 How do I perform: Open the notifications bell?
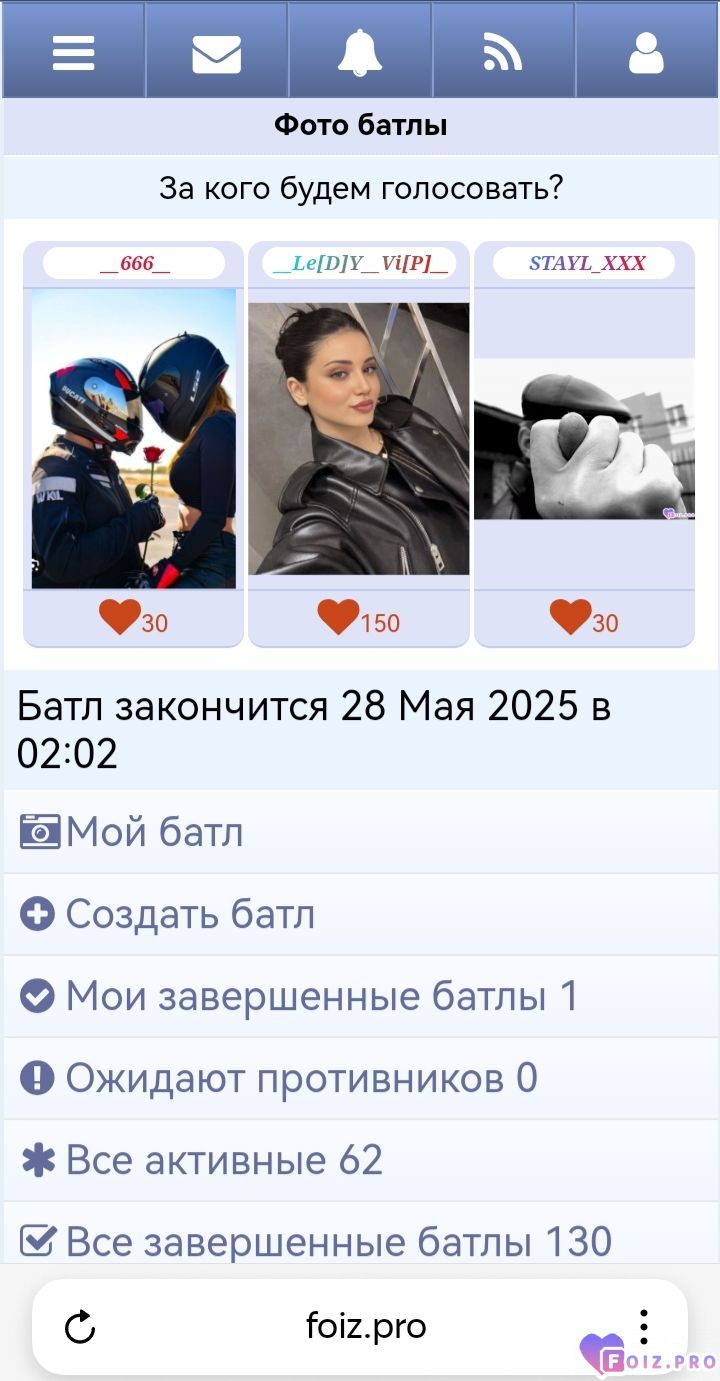point(360,51)
